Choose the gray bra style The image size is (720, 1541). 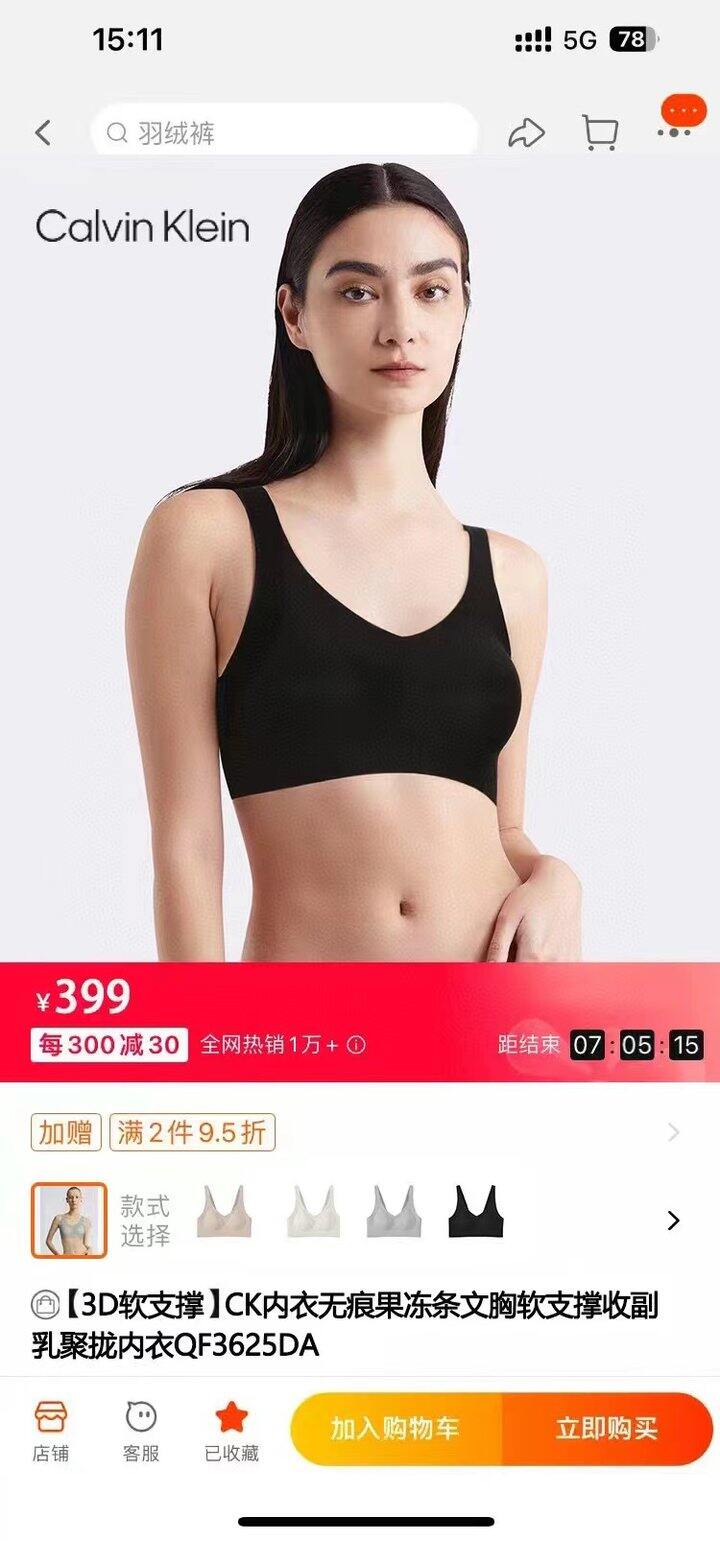point(394,1213)
